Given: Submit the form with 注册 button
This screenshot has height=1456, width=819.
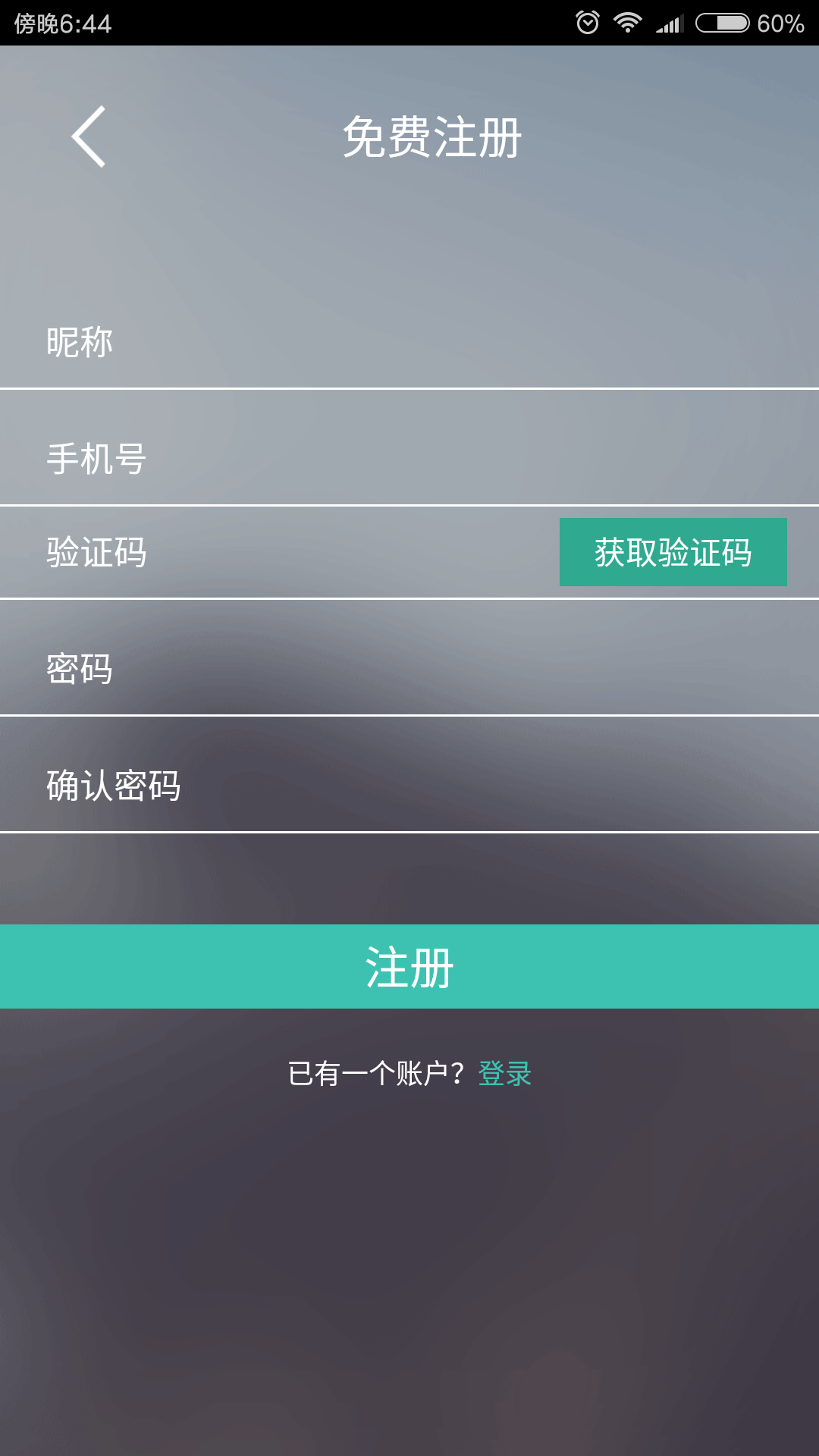Looking at the screenshot, I should pyautogui.click(x=409, y=966).
